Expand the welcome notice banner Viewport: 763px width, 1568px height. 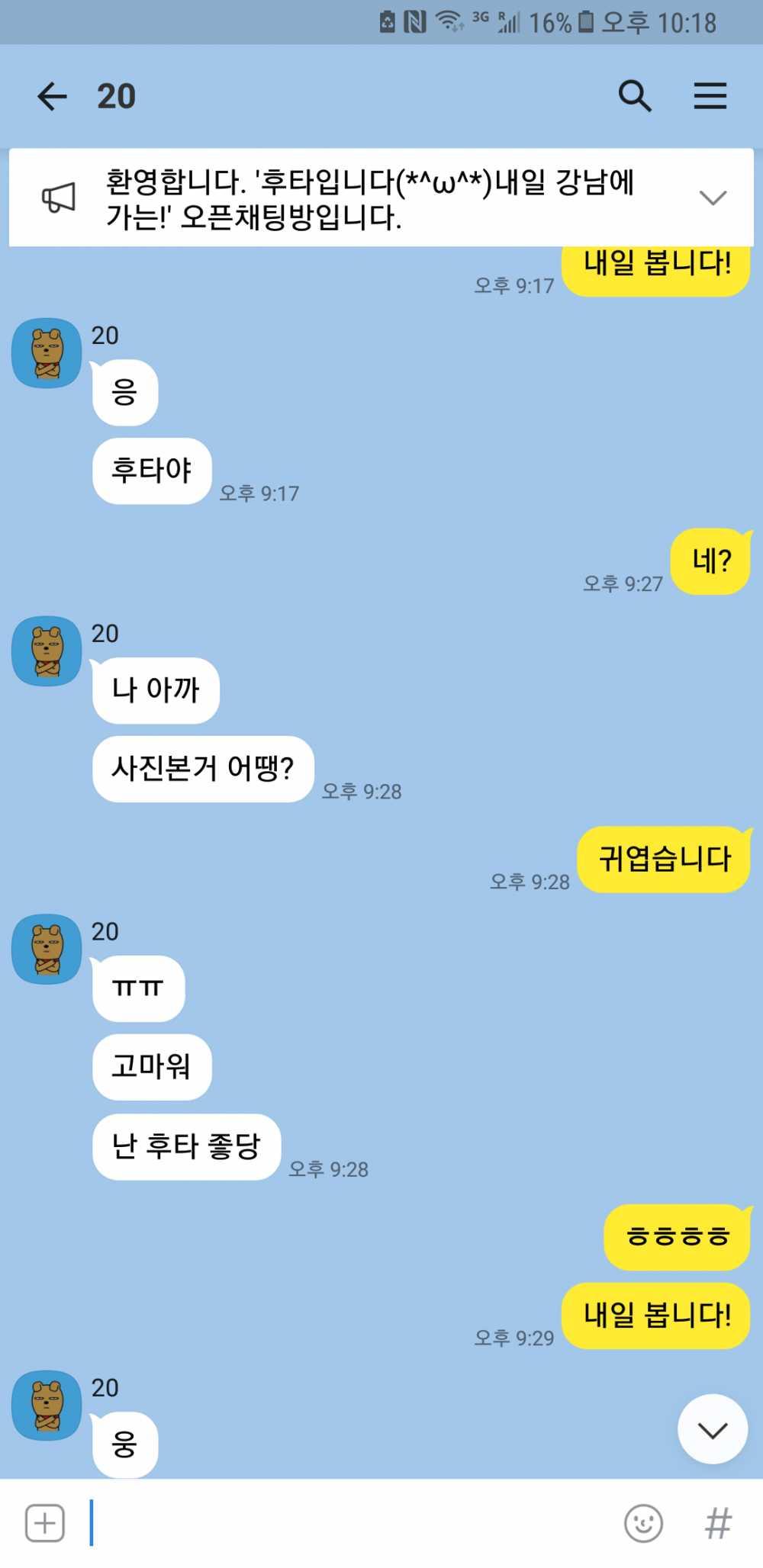(713, 198)
